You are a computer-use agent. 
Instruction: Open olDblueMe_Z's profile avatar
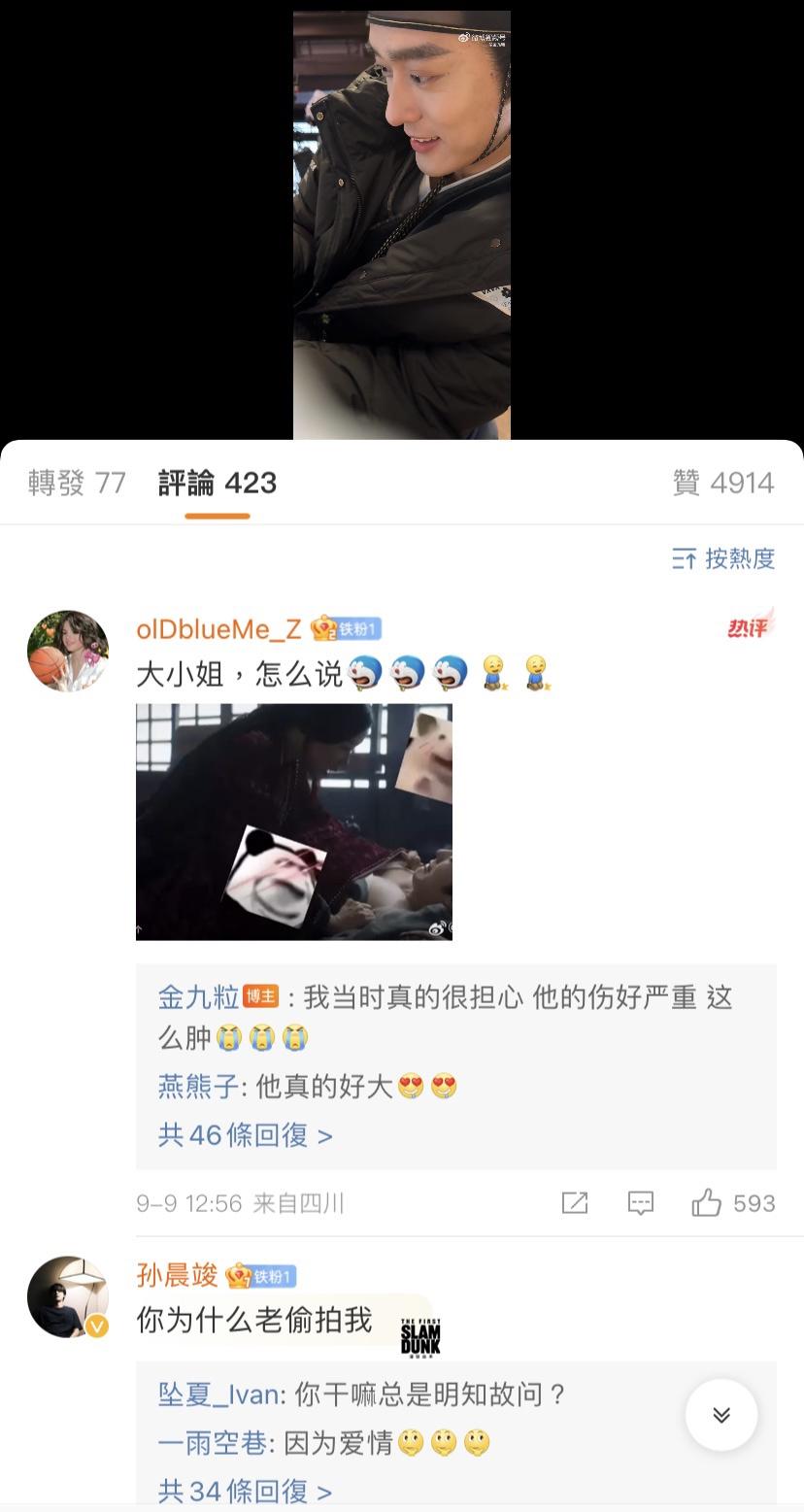68,651
